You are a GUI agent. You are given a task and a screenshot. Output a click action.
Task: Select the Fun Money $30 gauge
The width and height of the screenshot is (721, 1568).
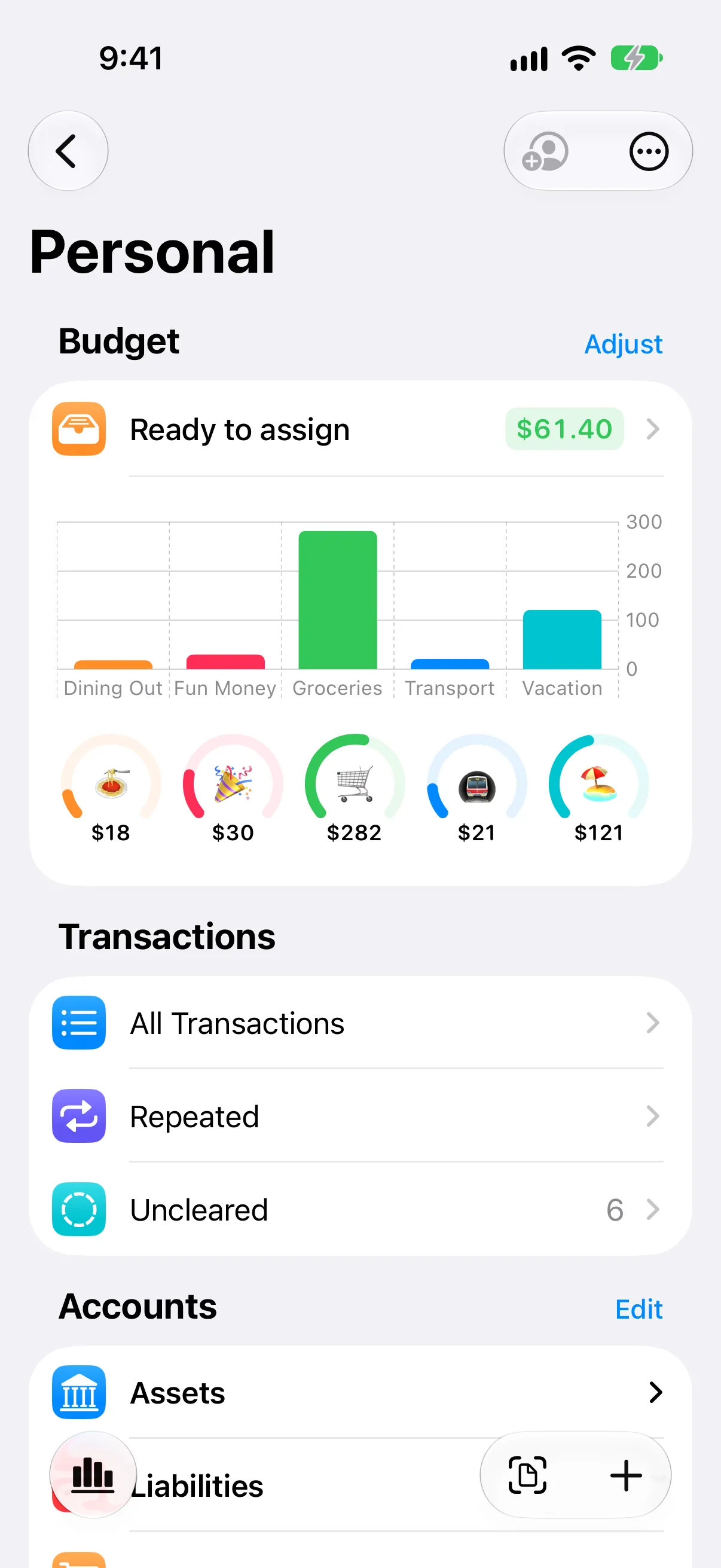[233, 788]
